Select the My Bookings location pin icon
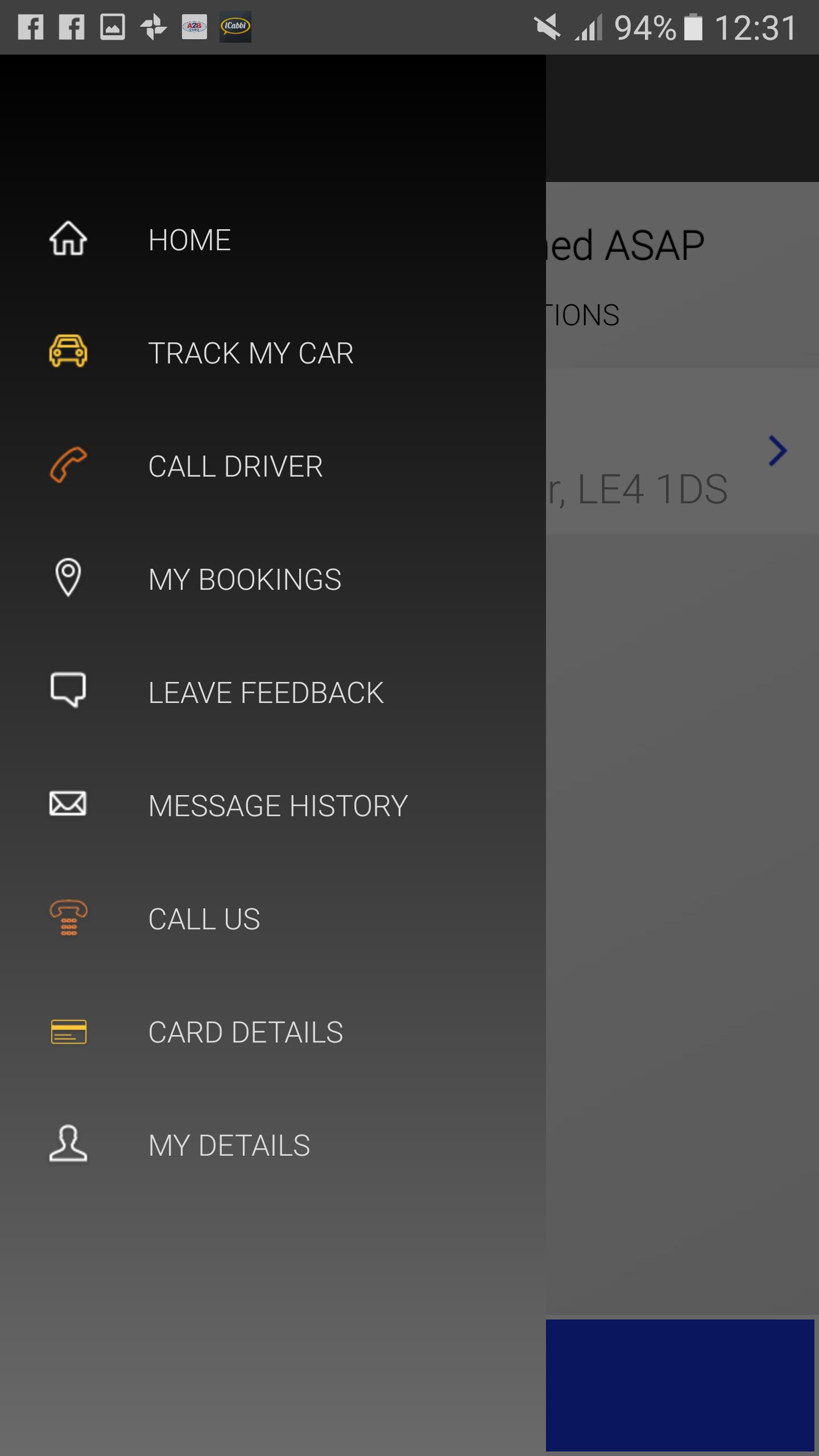This screenshot has height=1456, width=819. 68,579
